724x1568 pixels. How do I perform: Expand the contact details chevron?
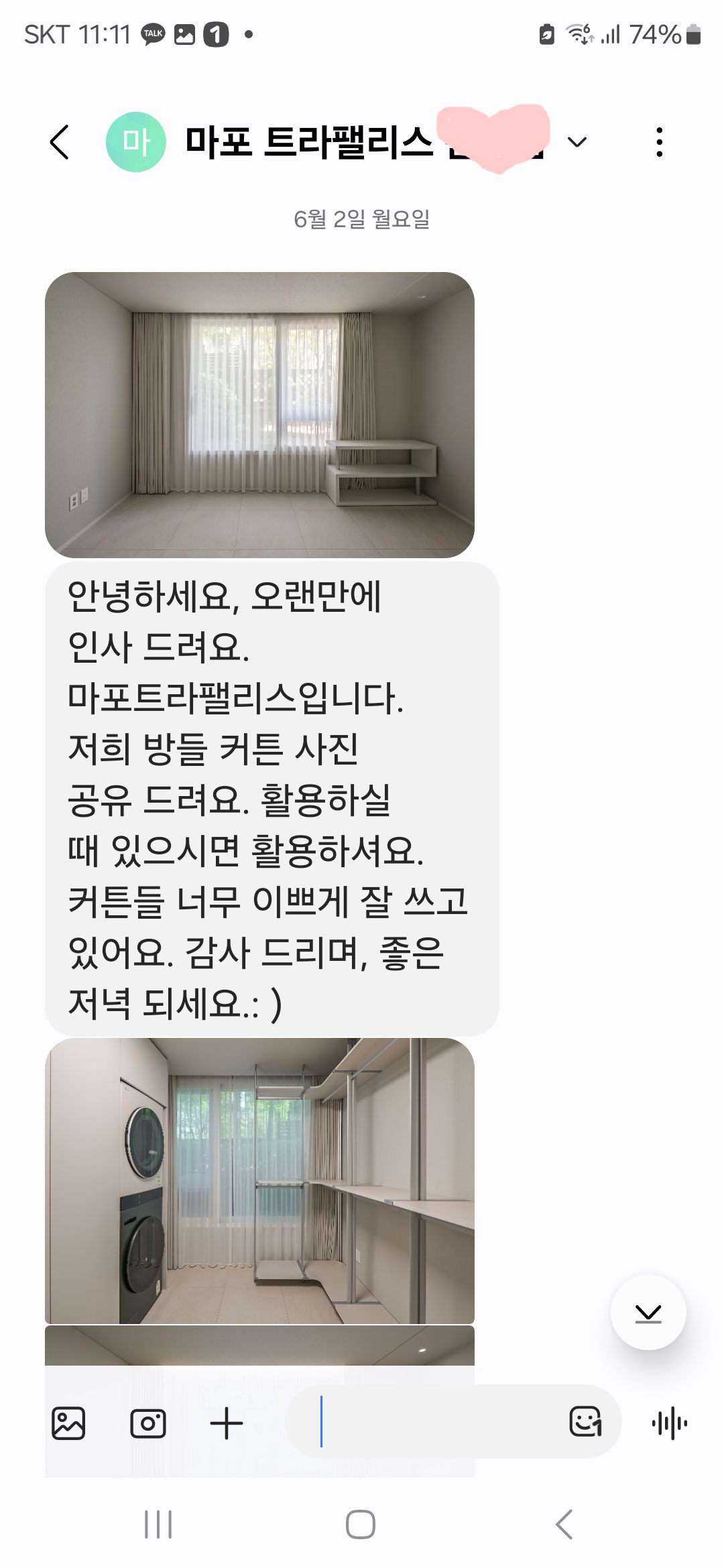(x=577, y=142)
